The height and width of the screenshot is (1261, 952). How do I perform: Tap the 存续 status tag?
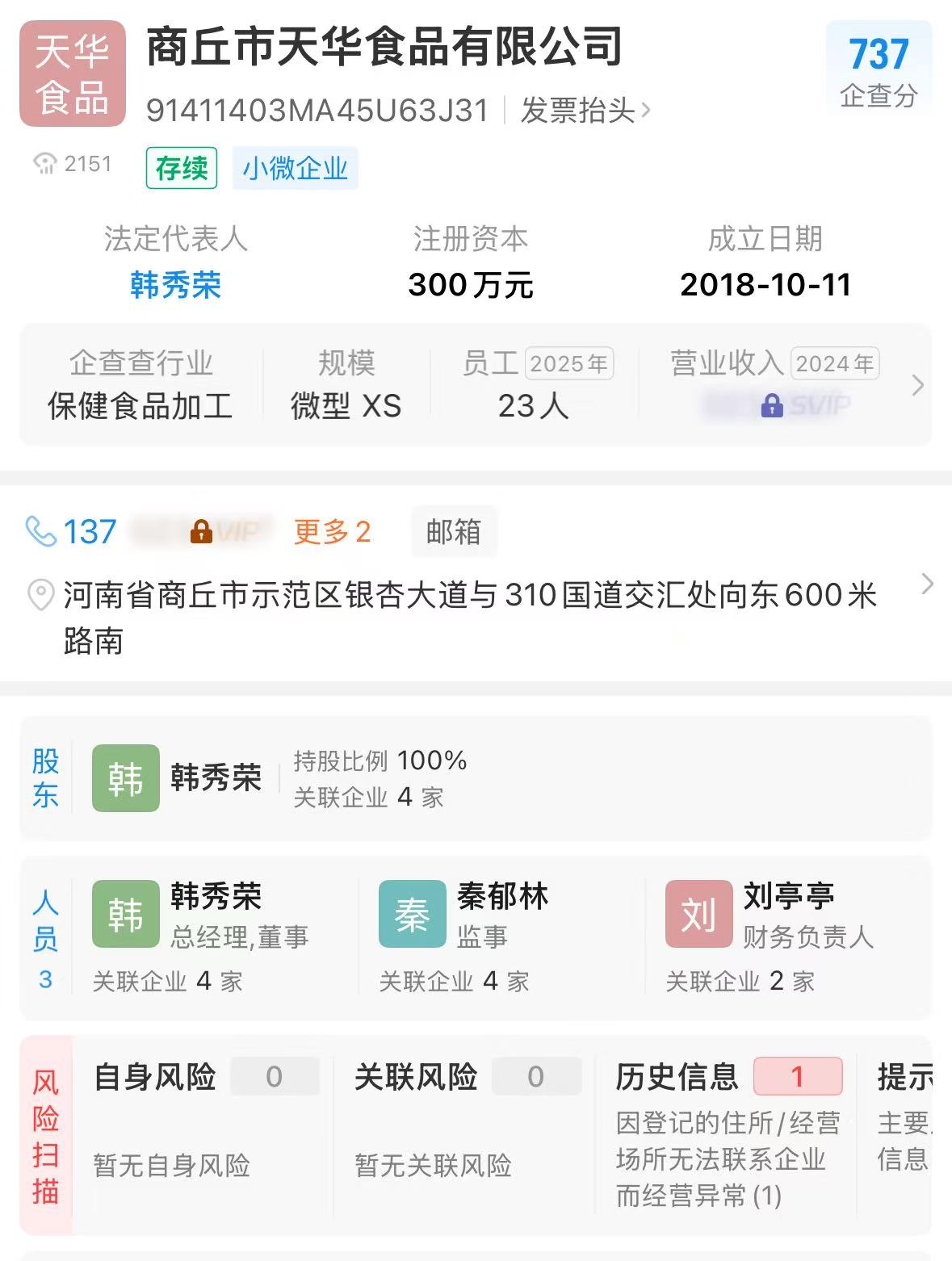coord(182,168)
